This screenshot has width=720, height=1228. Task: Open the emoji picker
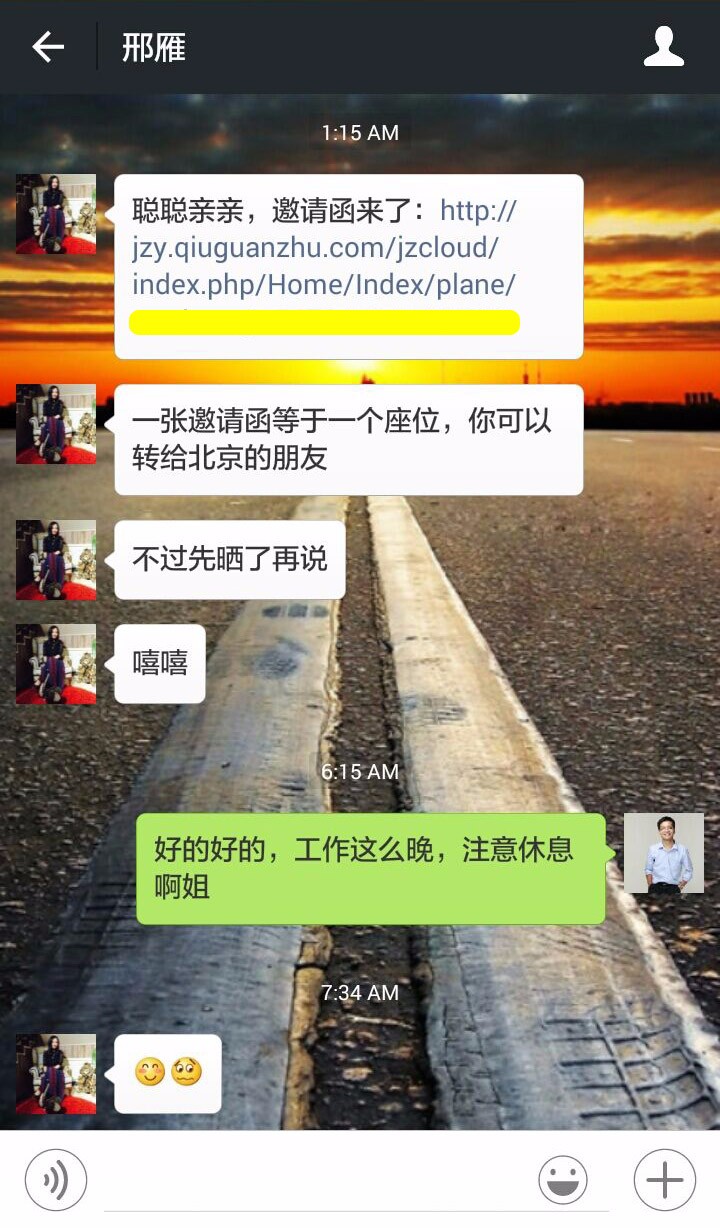click(x=563, y=1180)
